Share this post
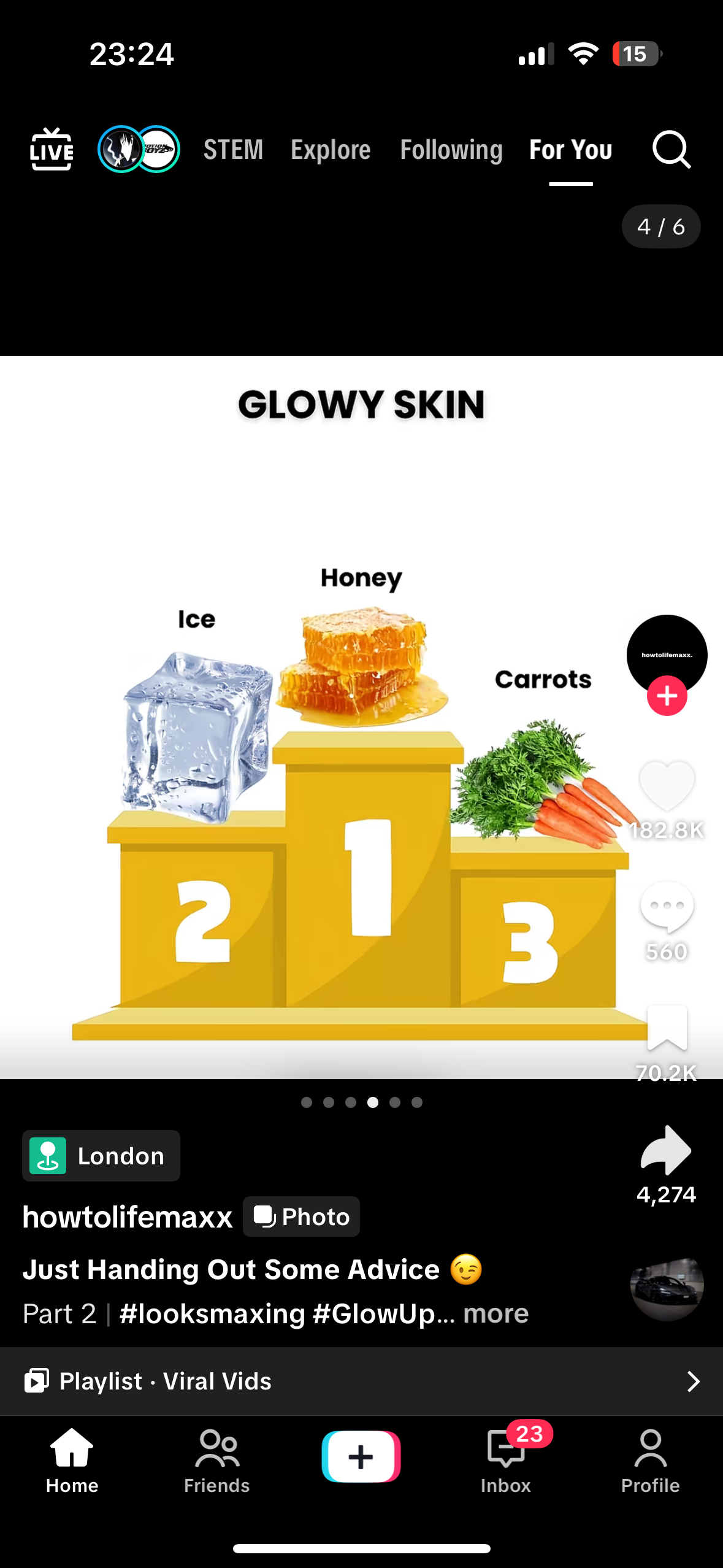Viewport: 723px width, 1568px height. coord(666,1150)
